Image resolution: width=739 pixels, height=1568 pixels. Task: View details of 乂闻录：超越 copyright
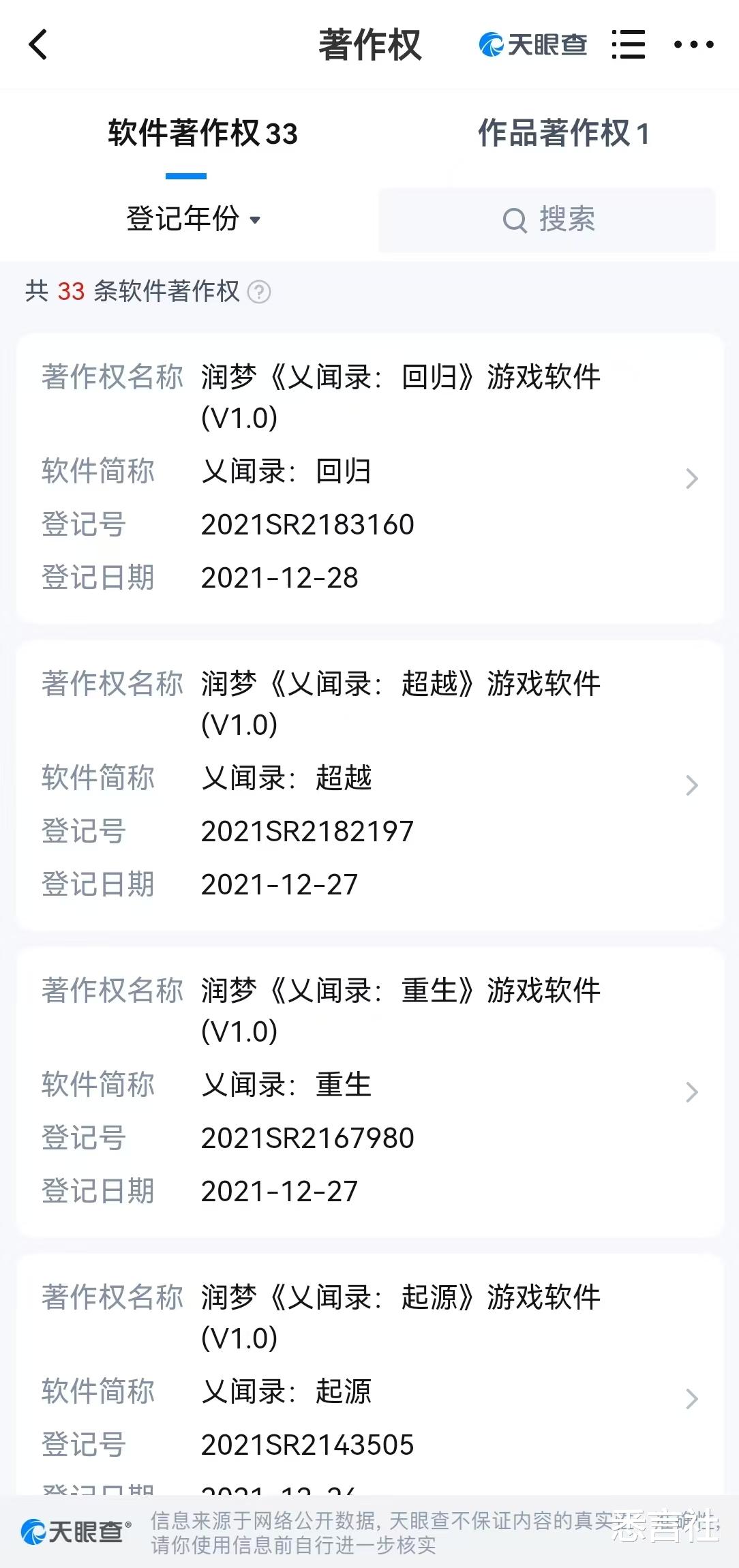[369, 784]
